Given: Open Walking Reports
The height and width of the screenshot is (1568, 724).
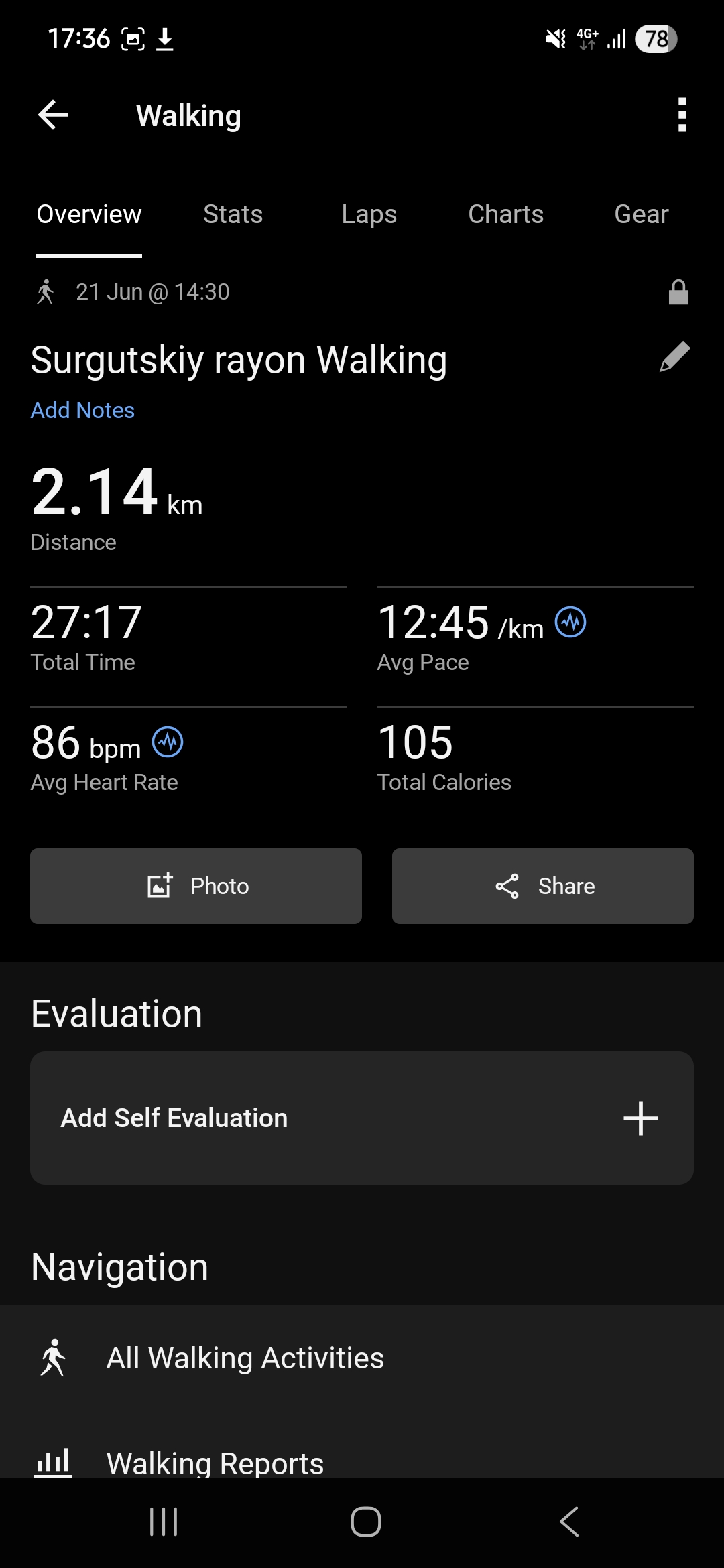Looking at the screenshot, I should (x=362, y=1461).
